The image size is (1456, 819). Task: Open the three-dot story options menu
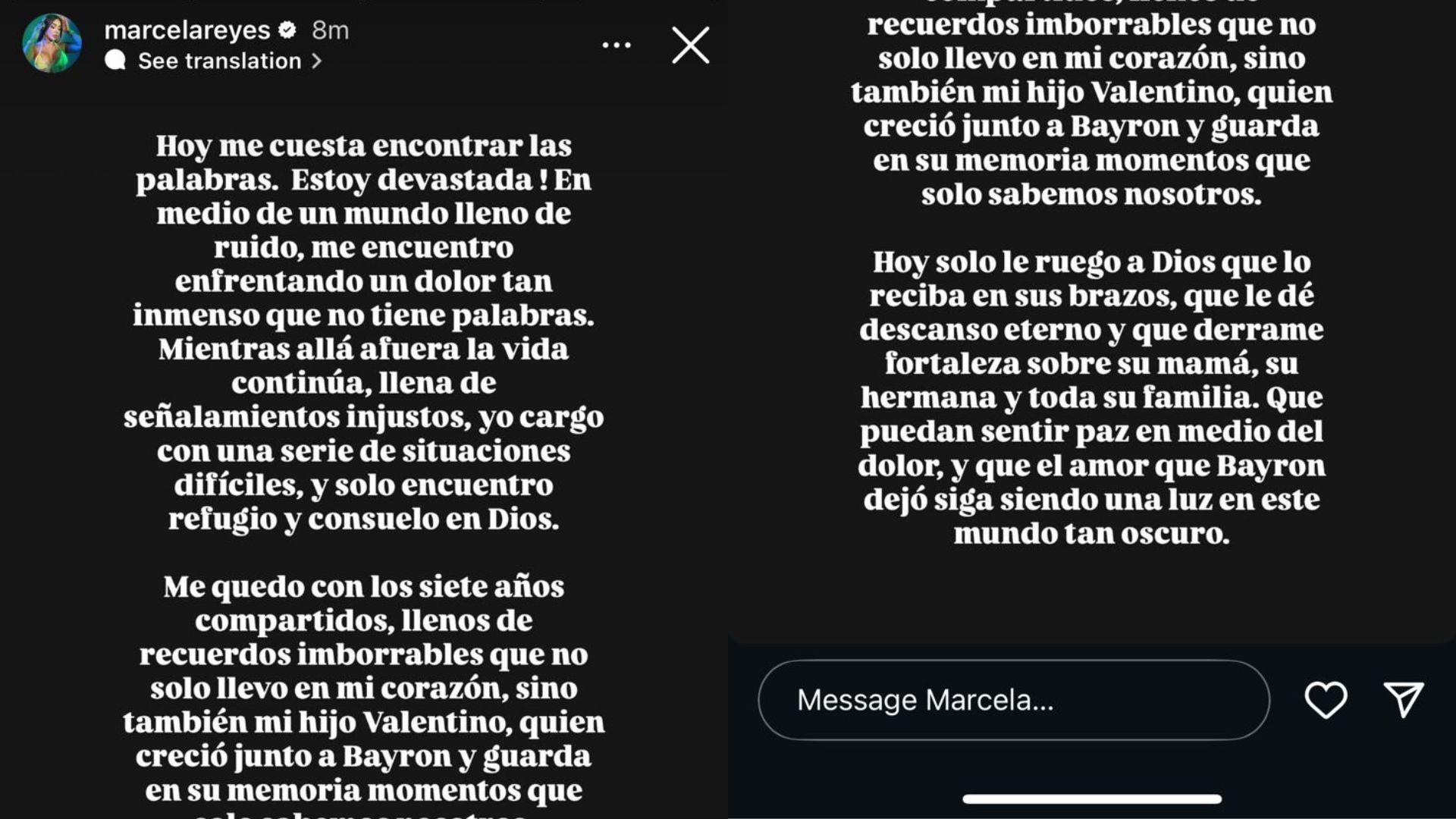(x=616, y=45)
